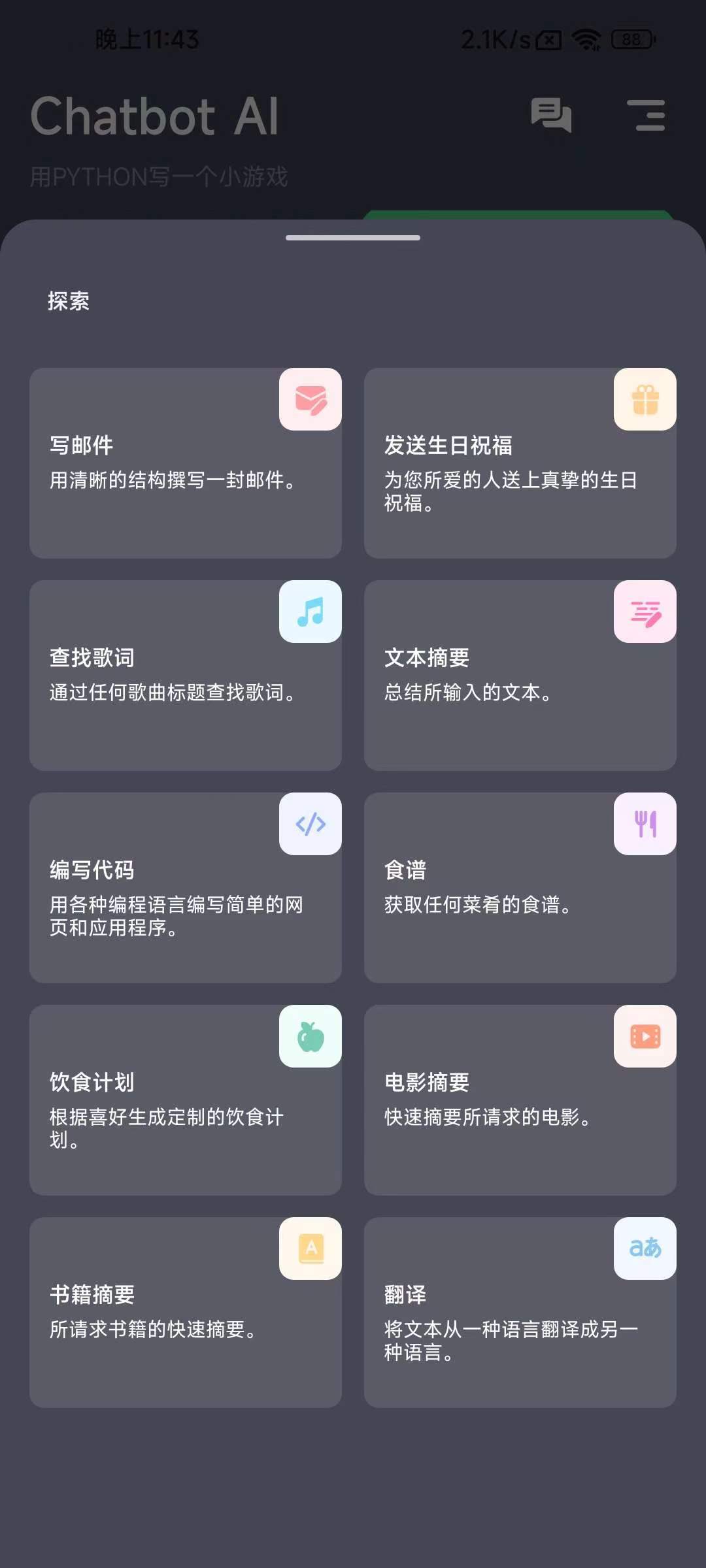The height and width of the screenshot is (1568, 706).
Task: Open the 查找歌词 card
Action: click(186, 676)
